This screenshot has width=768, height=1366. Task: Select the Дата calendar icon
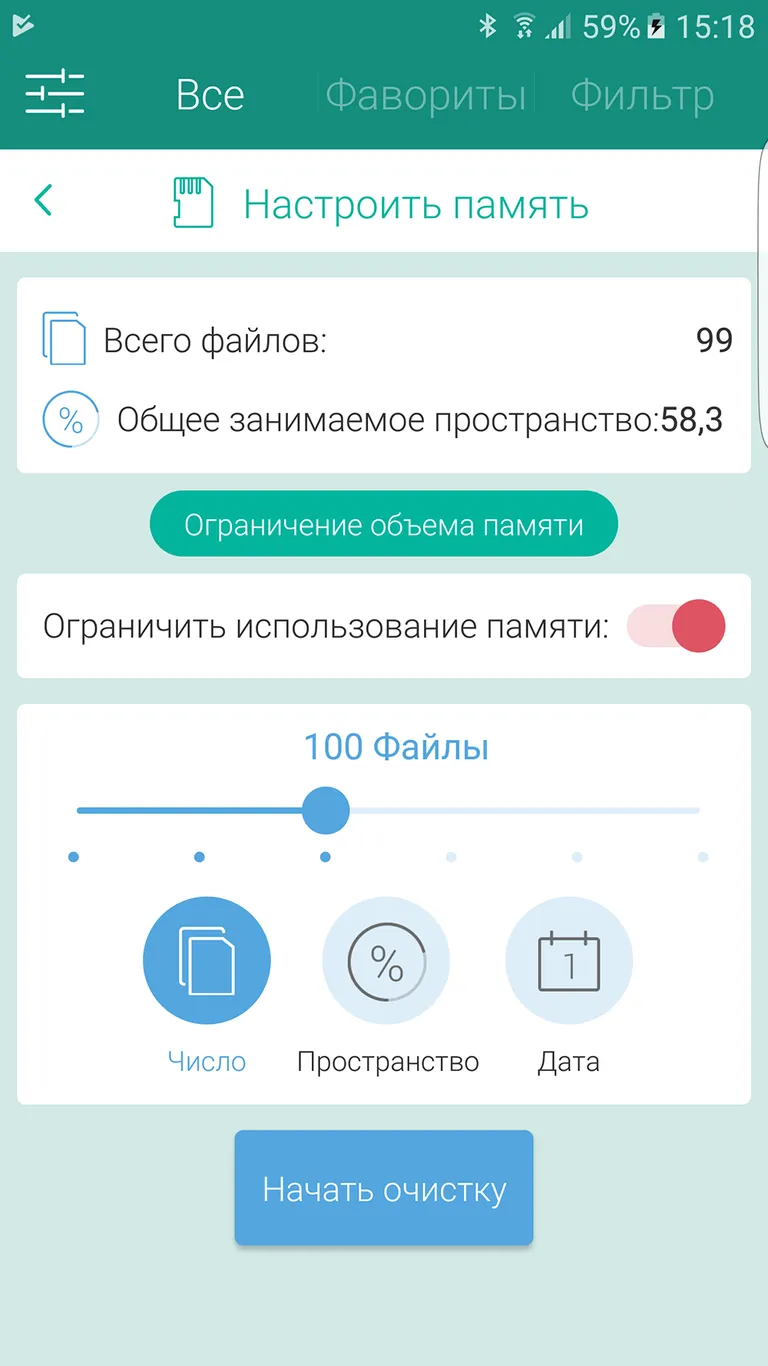pyautogui.click(x=568, y=959)
